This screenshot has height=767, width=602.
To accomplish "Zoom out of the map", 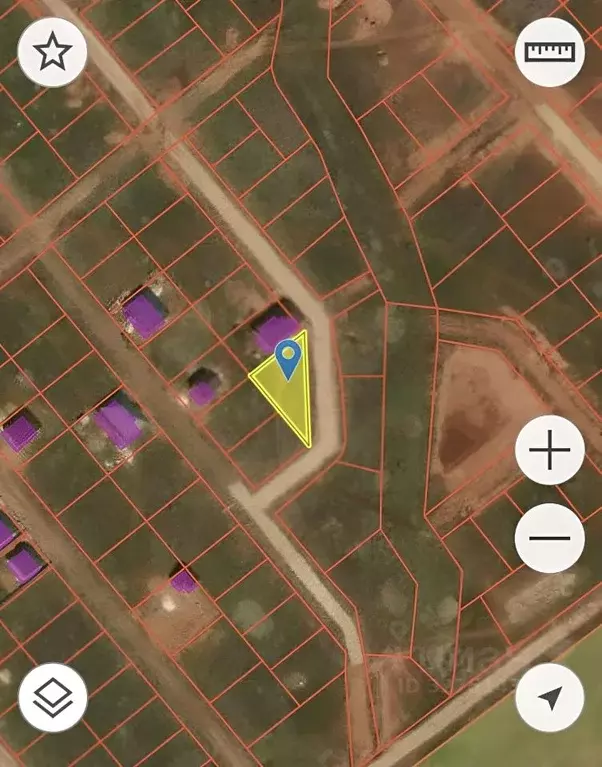I will (x=550, y=538).
